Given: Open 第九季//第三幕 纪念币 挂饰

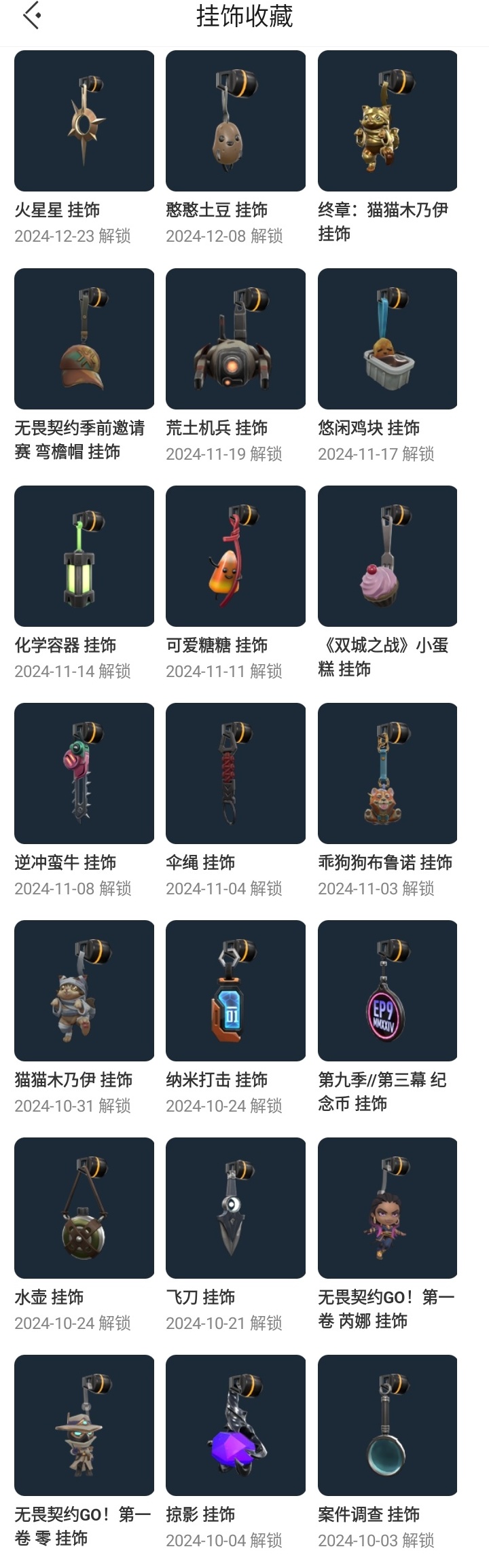Looking at the screenshot, I should click(x=387, y=991).
